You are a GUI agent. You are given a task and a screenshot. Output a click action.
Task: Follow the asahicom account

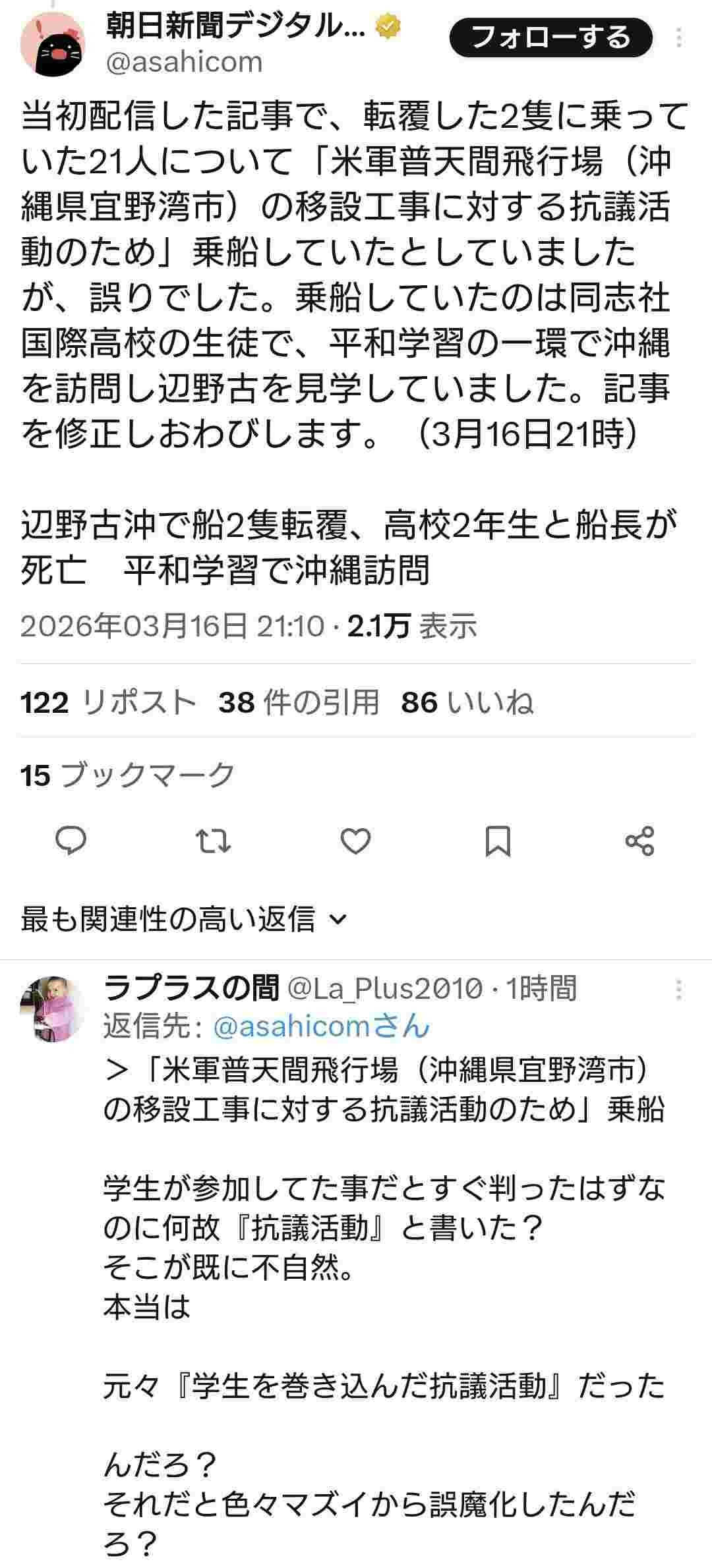pyautogui.click(x=550, y=38)
